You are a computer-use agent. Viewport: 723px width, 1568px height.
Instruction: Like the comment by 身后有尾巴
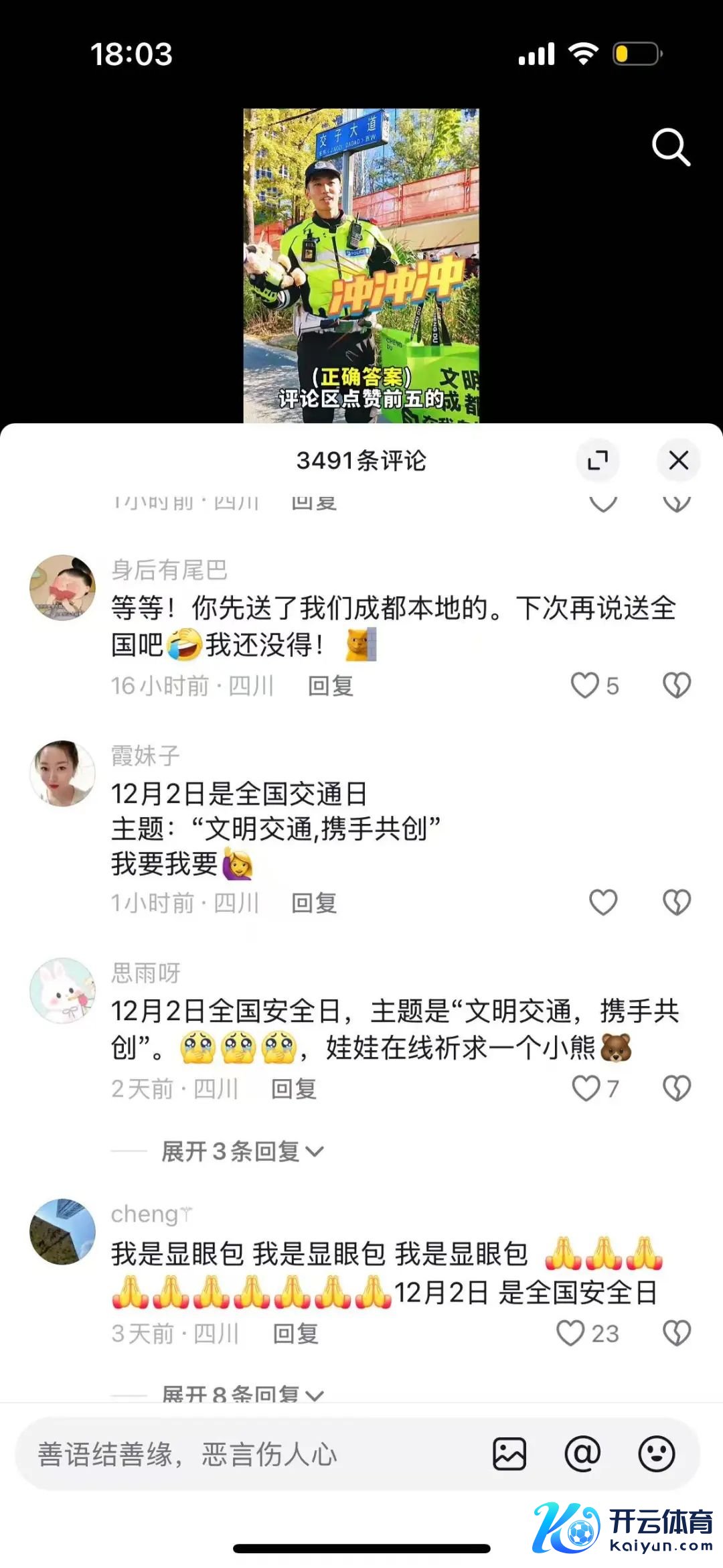point(585,685)
